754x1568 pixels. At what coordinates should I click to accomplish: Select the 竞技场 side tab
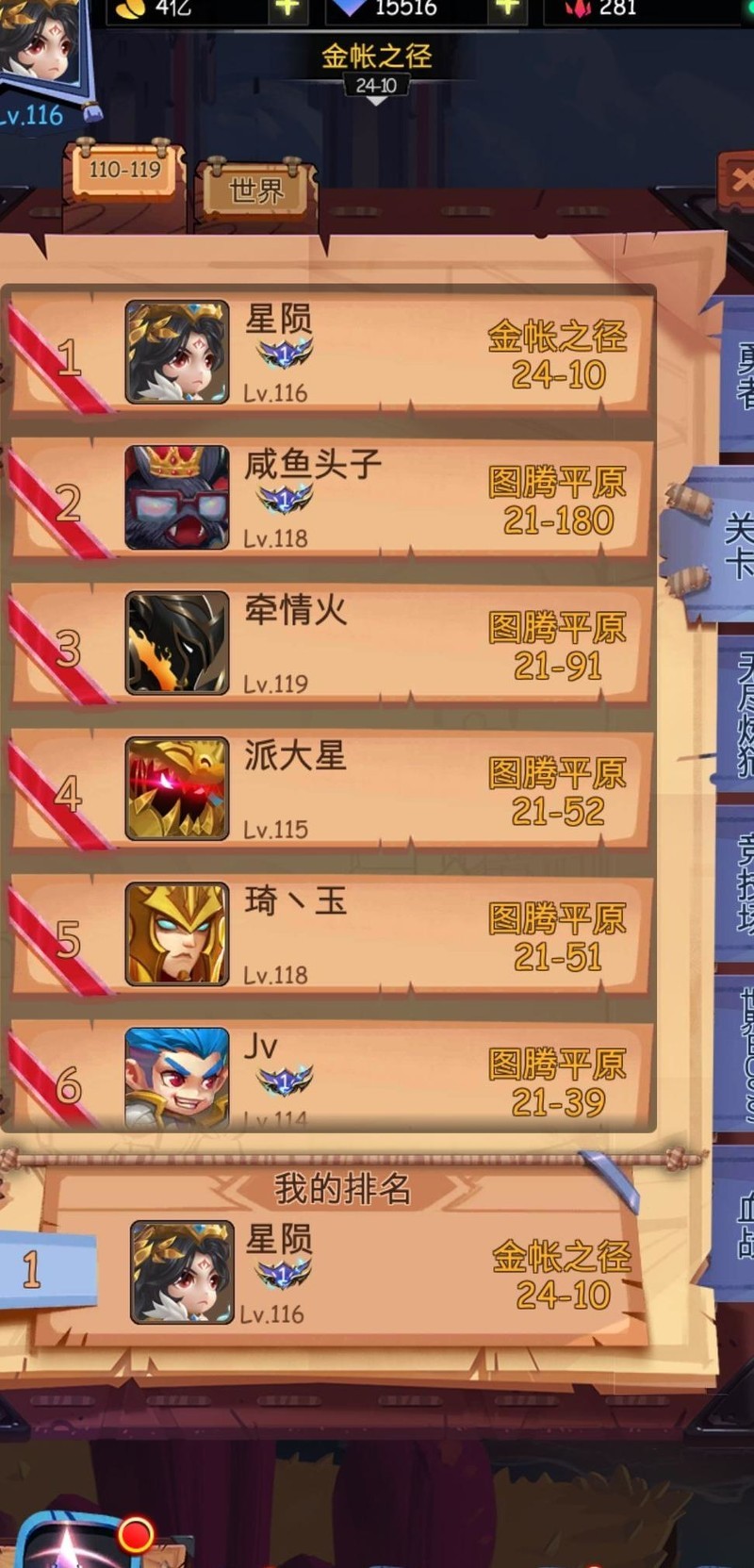740,882
